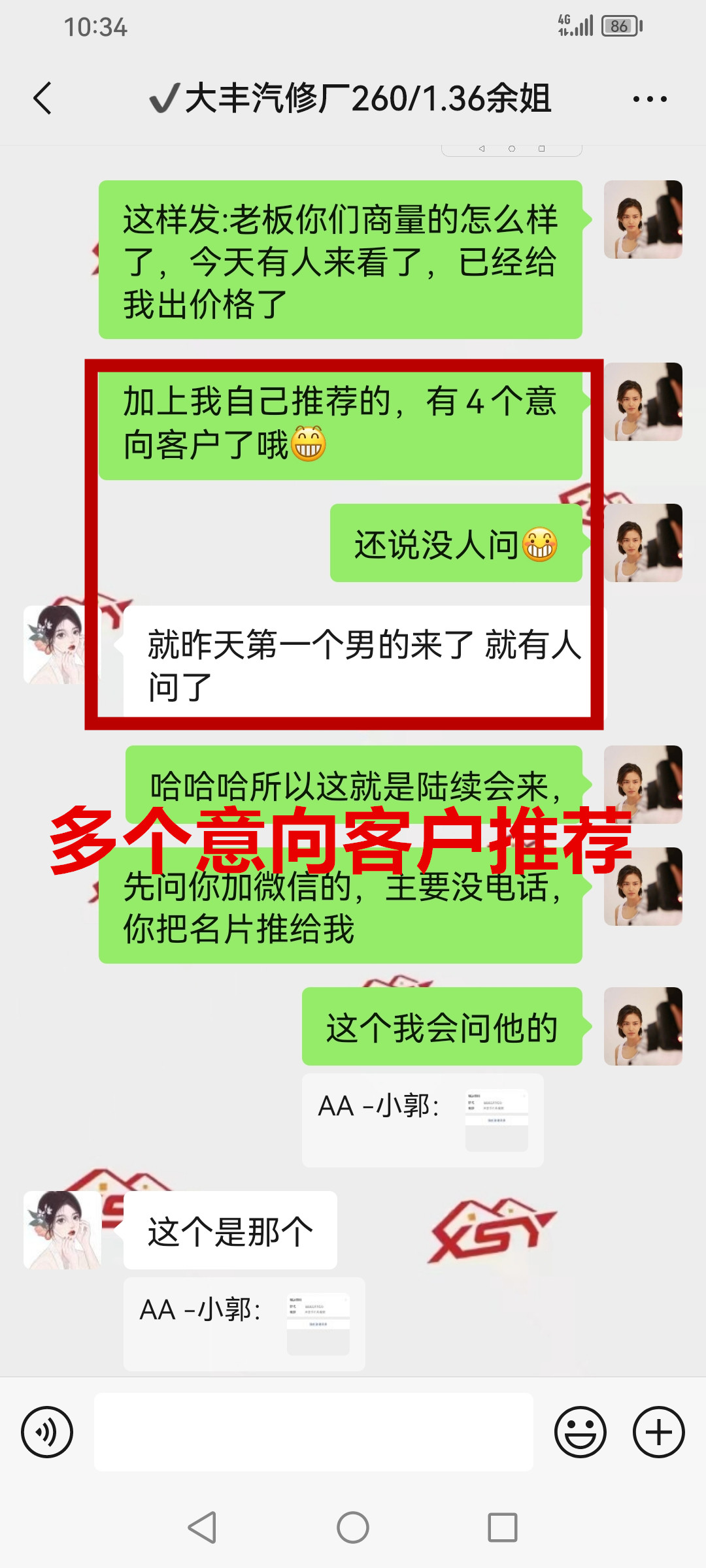Go back from the chat
Viewport: 706px width, 1568px height.
[x=42, y=99]
